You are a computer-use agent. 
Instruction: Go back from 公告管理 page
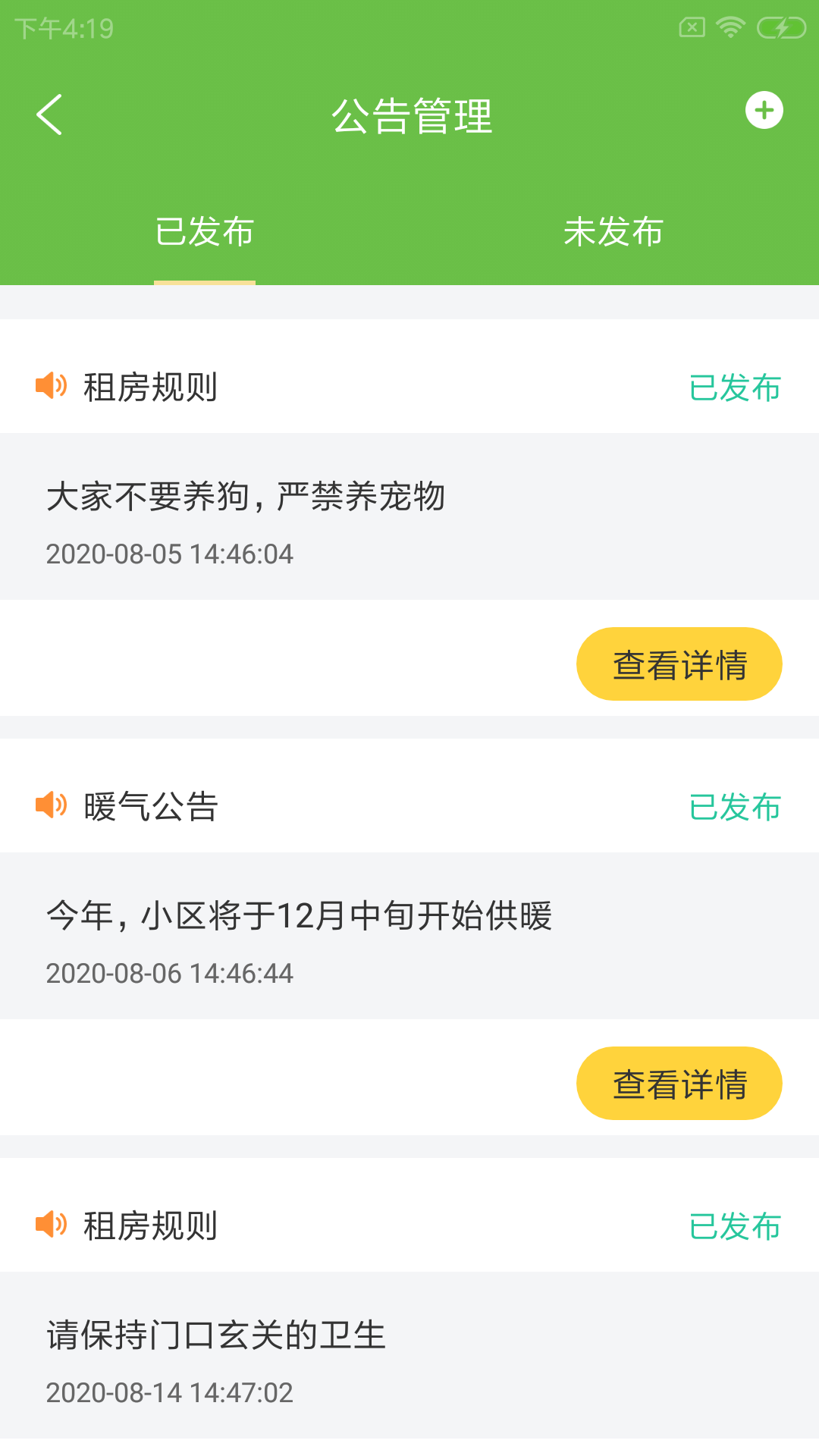point(49,115)
